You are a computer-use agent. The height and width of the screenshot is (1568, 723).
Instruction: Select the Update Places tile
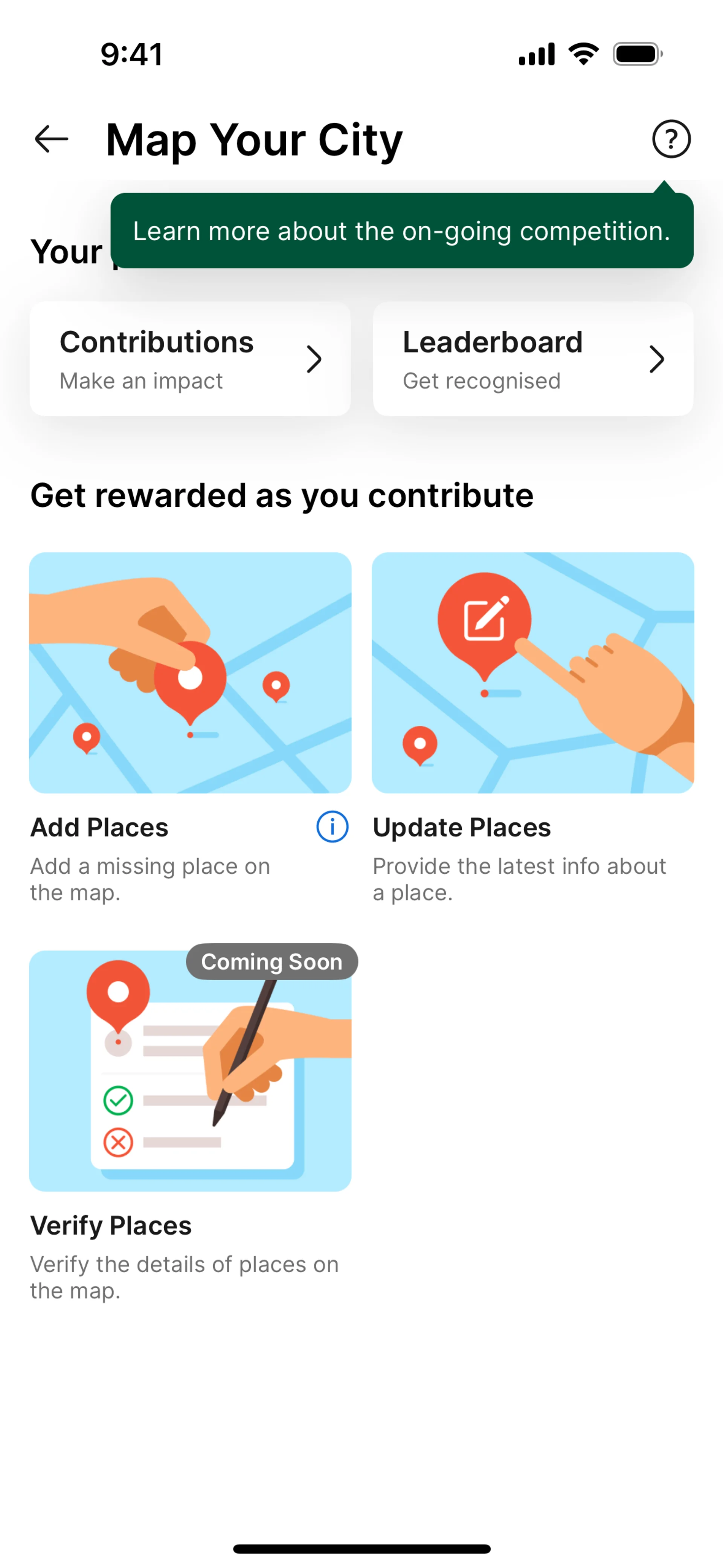[x=532, y=672]
